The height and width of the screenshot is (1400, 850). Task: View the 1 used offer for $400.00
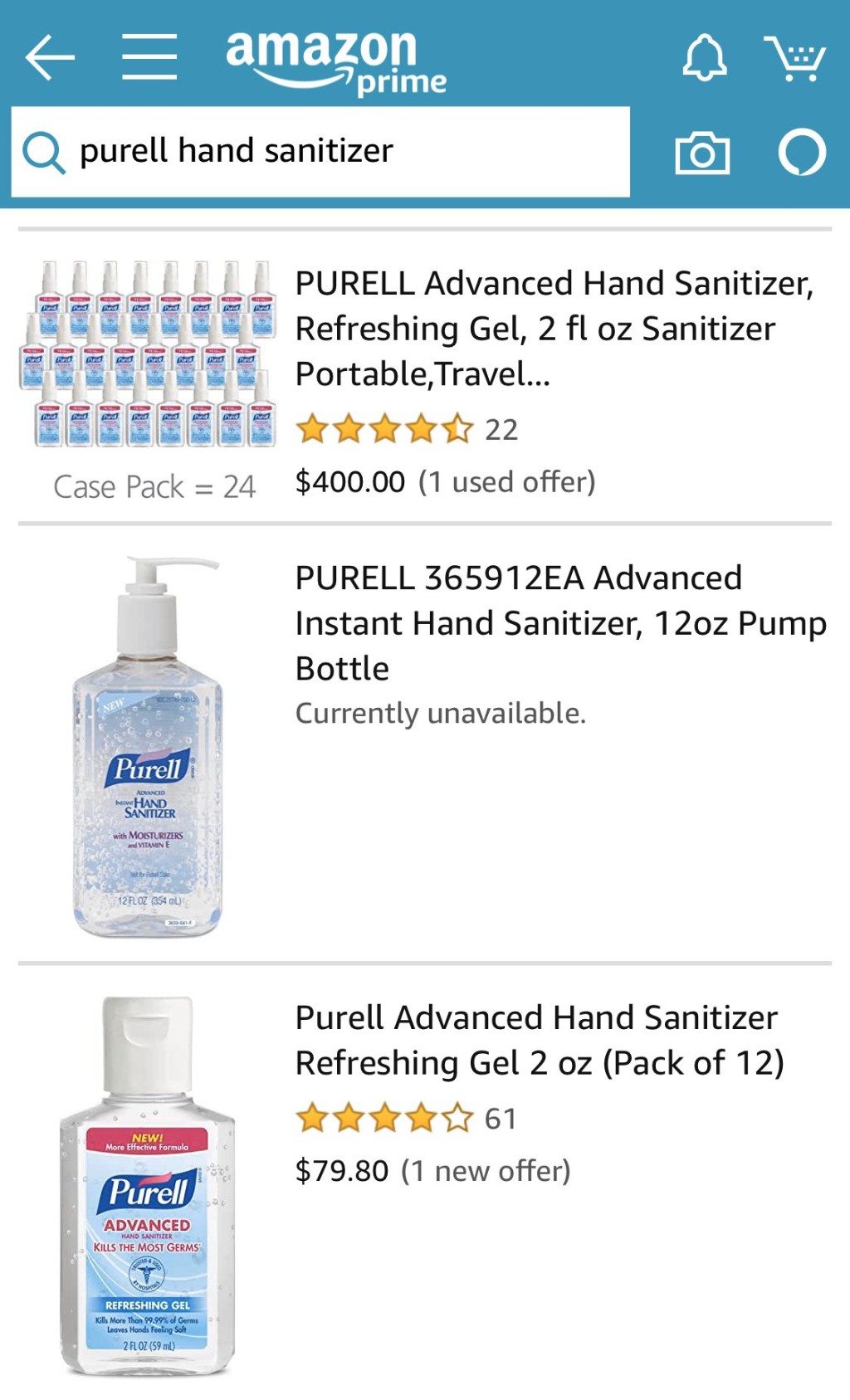tap(506, 482)
